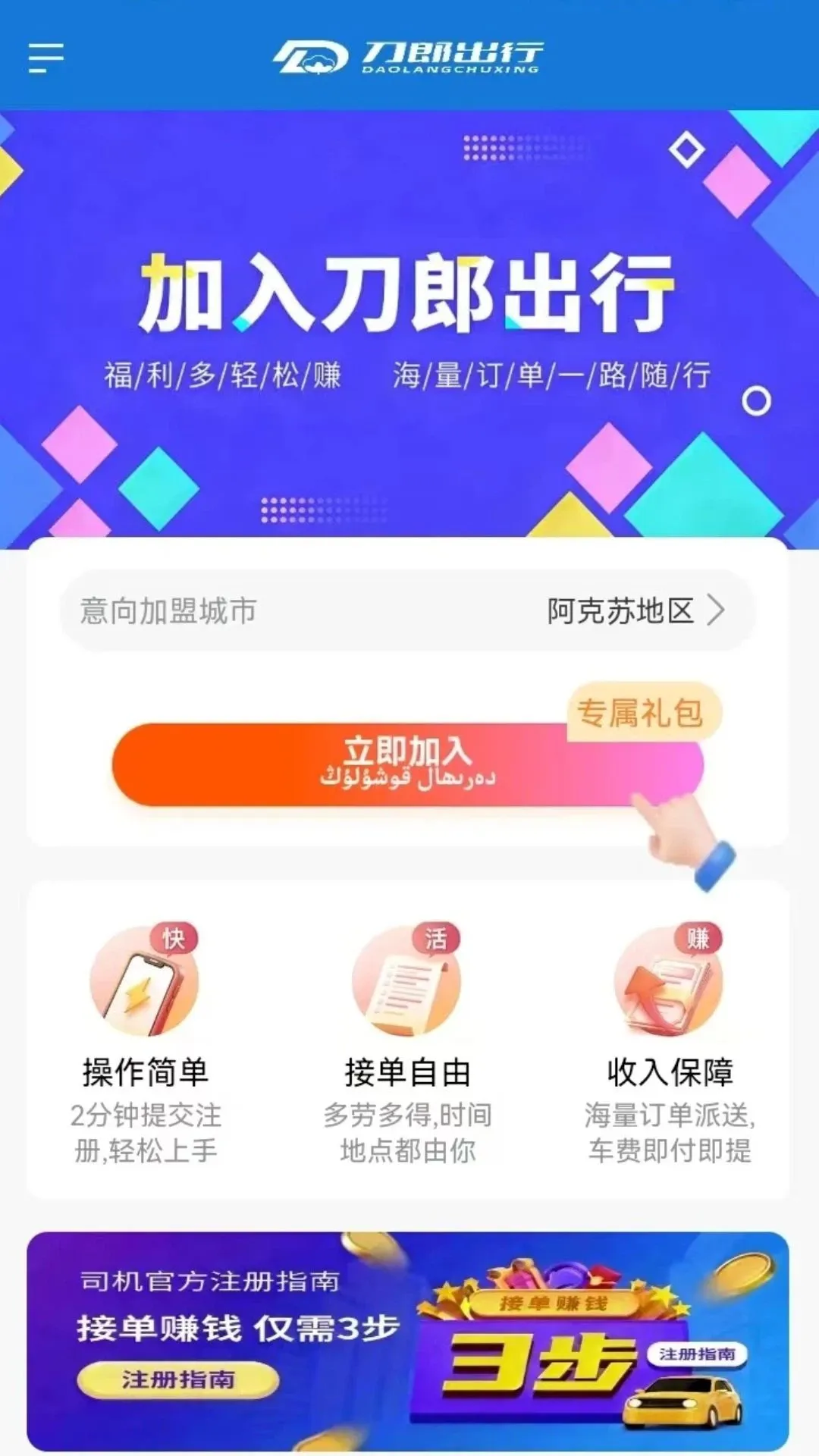This screenshot has height=1456, width=819.
Task: Open the hamburger drawer menu
Action: 46,58
